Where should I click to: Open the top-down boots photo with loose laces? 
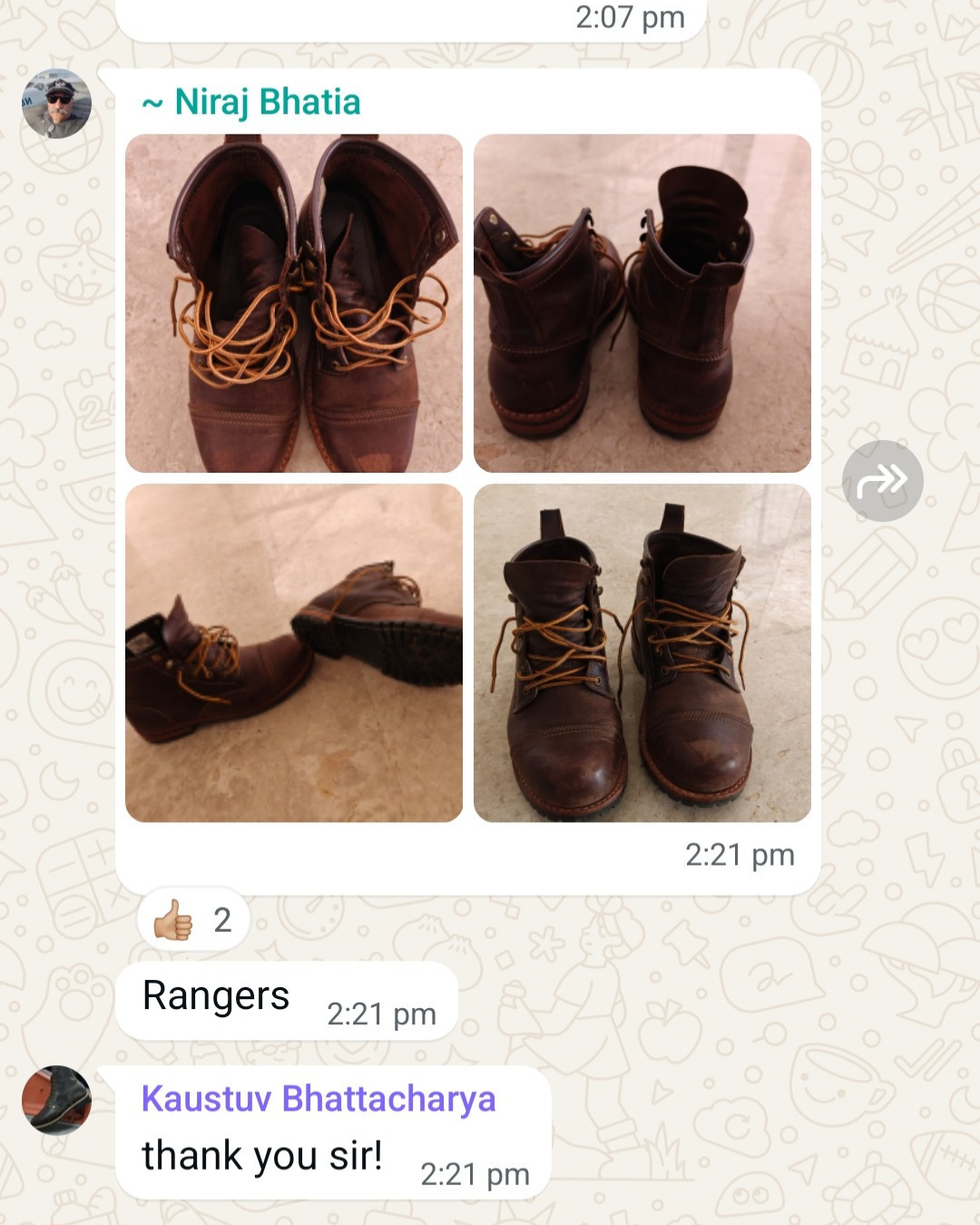tap(294, 303)
